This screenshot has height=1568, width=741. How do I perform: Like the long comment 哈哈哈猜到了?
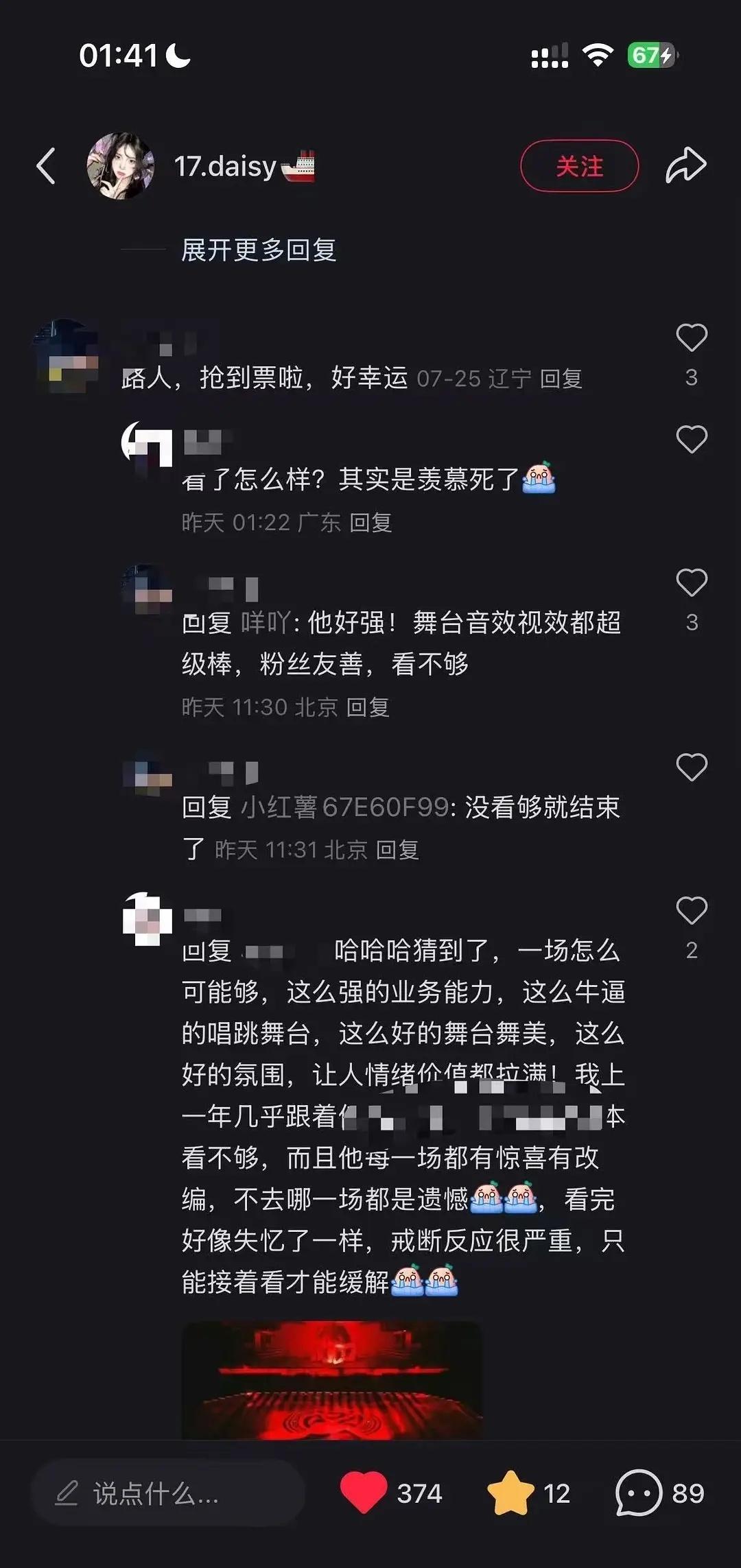point(691,911)
